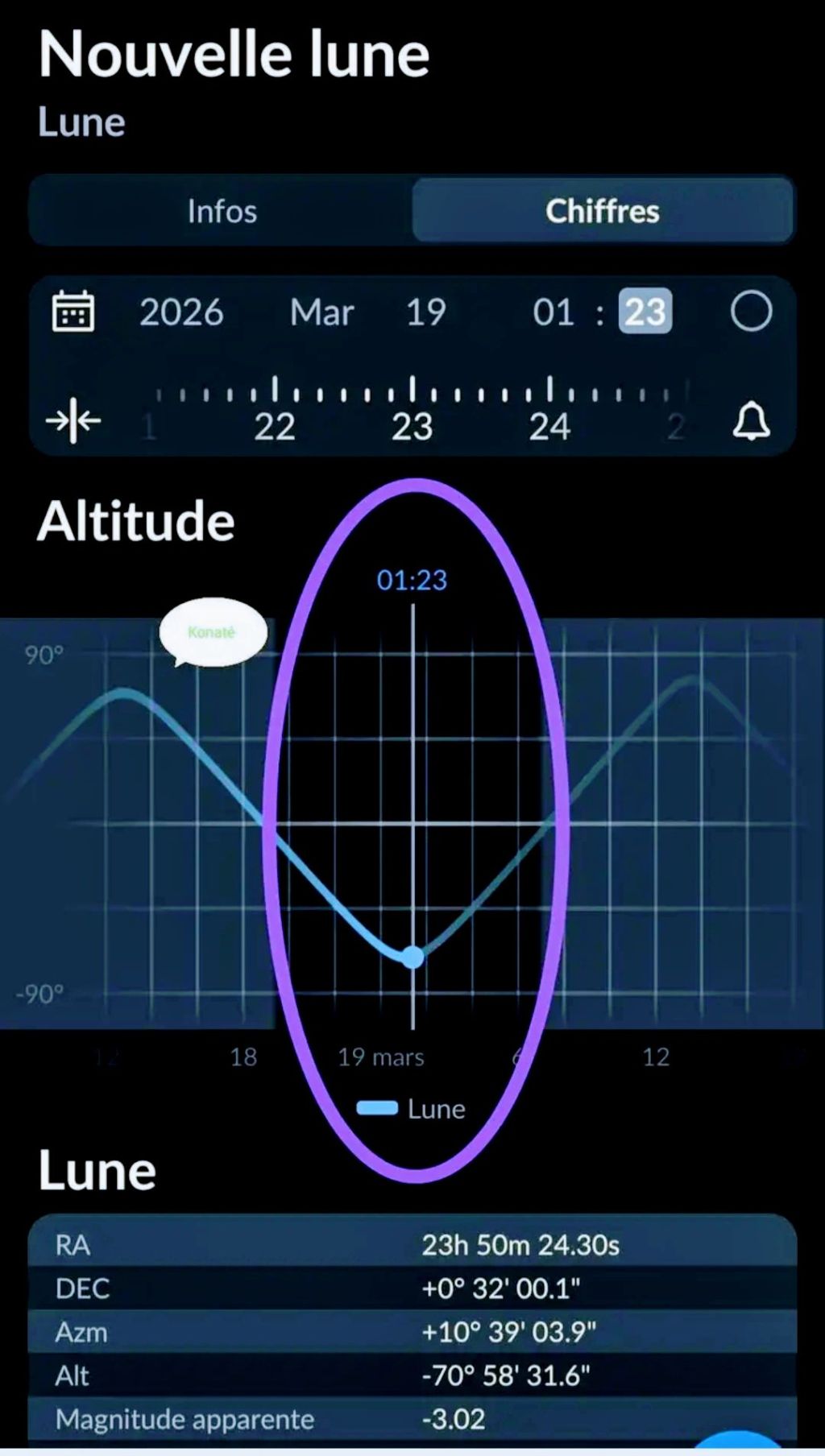Screen dimensions: 825x1456
Task: Switch to the Infos tab
Action: coord(222,211)
